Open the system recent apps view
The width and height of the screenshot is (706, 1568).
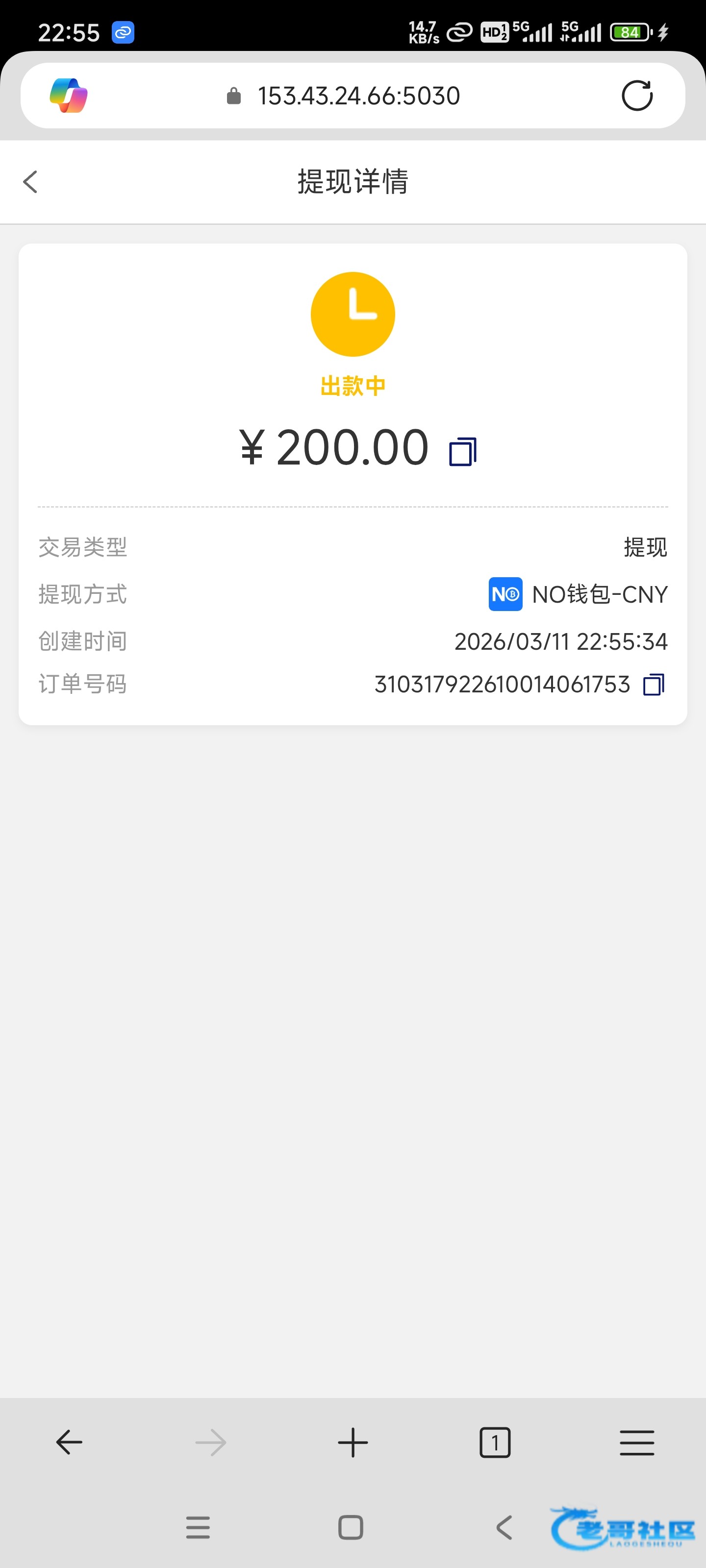point(198,1527)
